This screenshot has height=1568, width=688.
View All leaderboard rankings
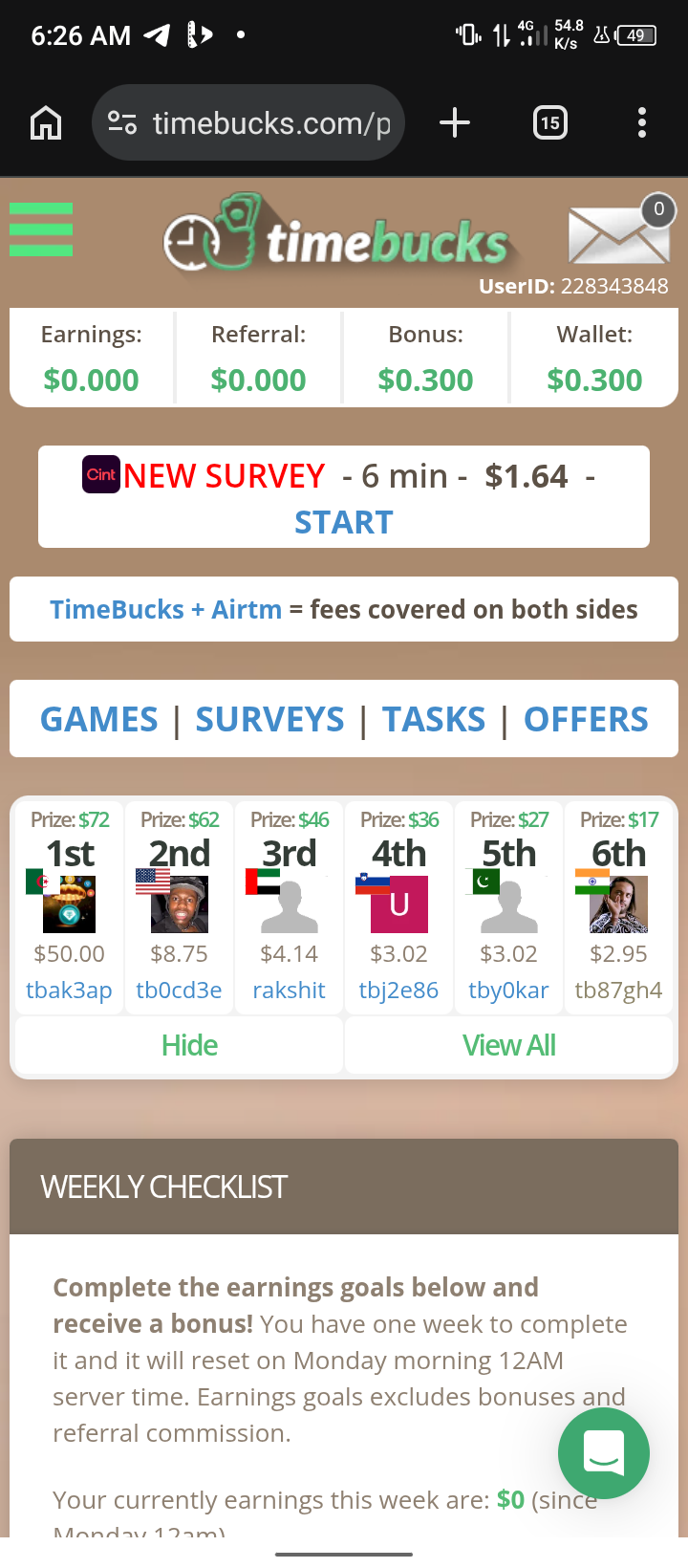point(508,1045)
